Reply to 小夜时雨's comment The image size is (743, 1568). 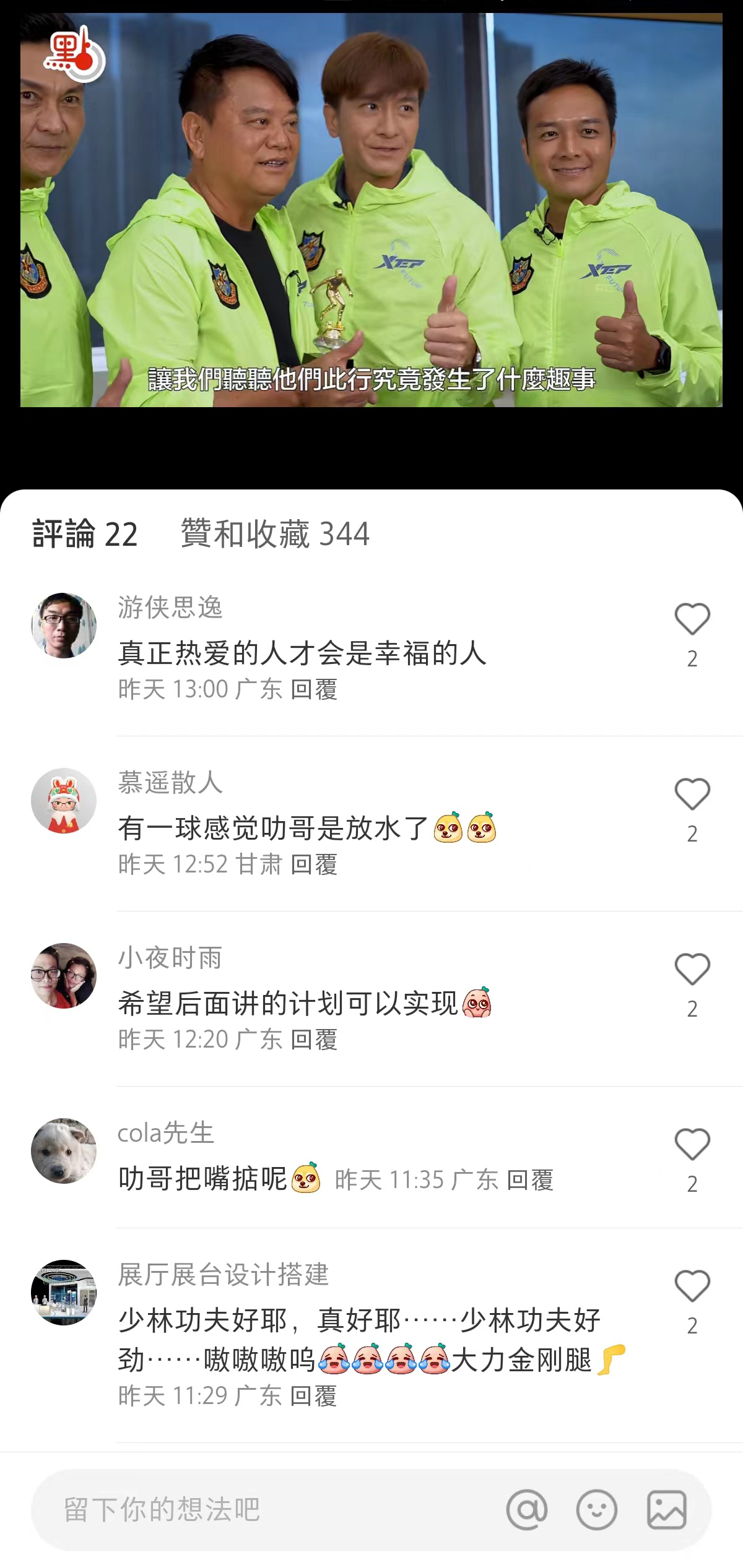click(314, 1040)
